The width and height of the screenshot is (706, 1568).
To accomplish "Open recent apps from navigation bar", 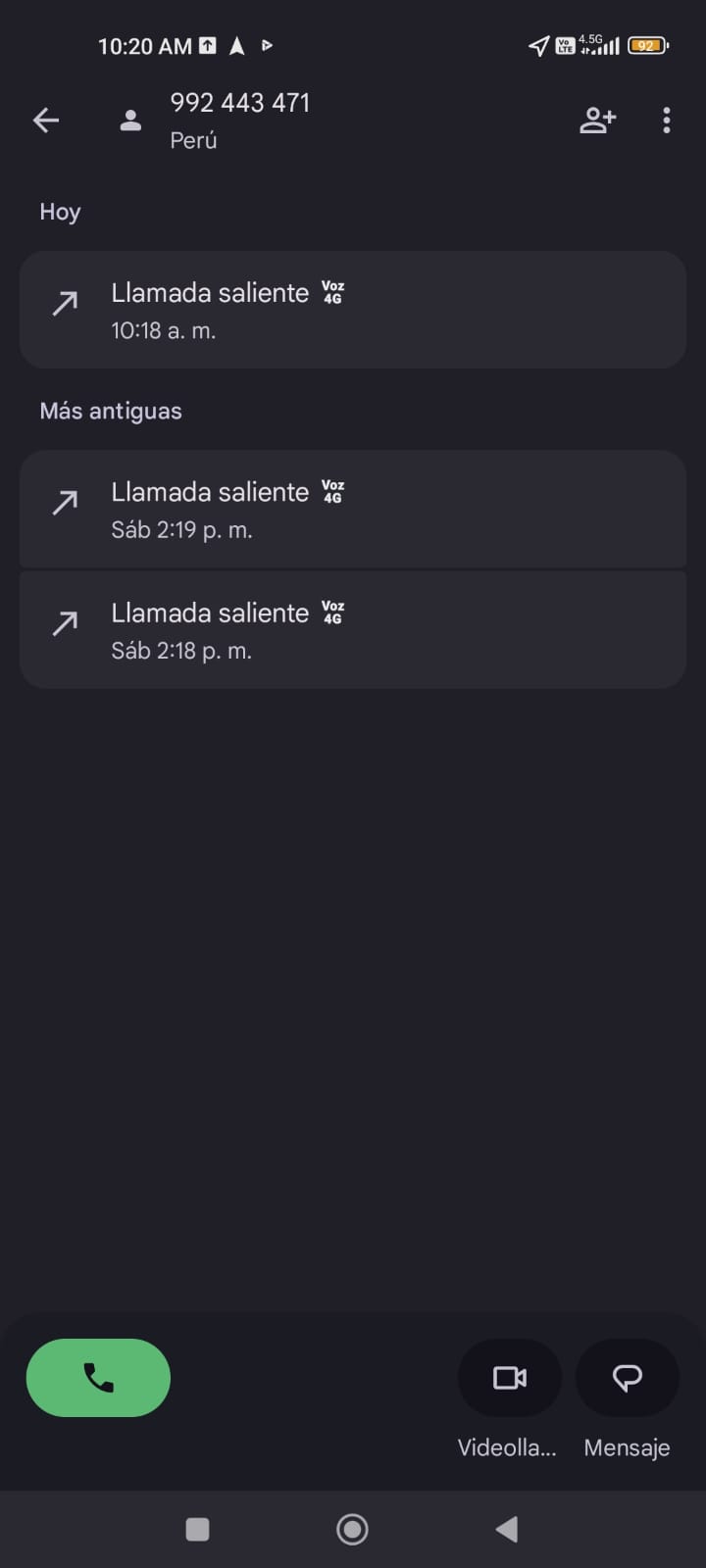I will [x=197, y=1529].
